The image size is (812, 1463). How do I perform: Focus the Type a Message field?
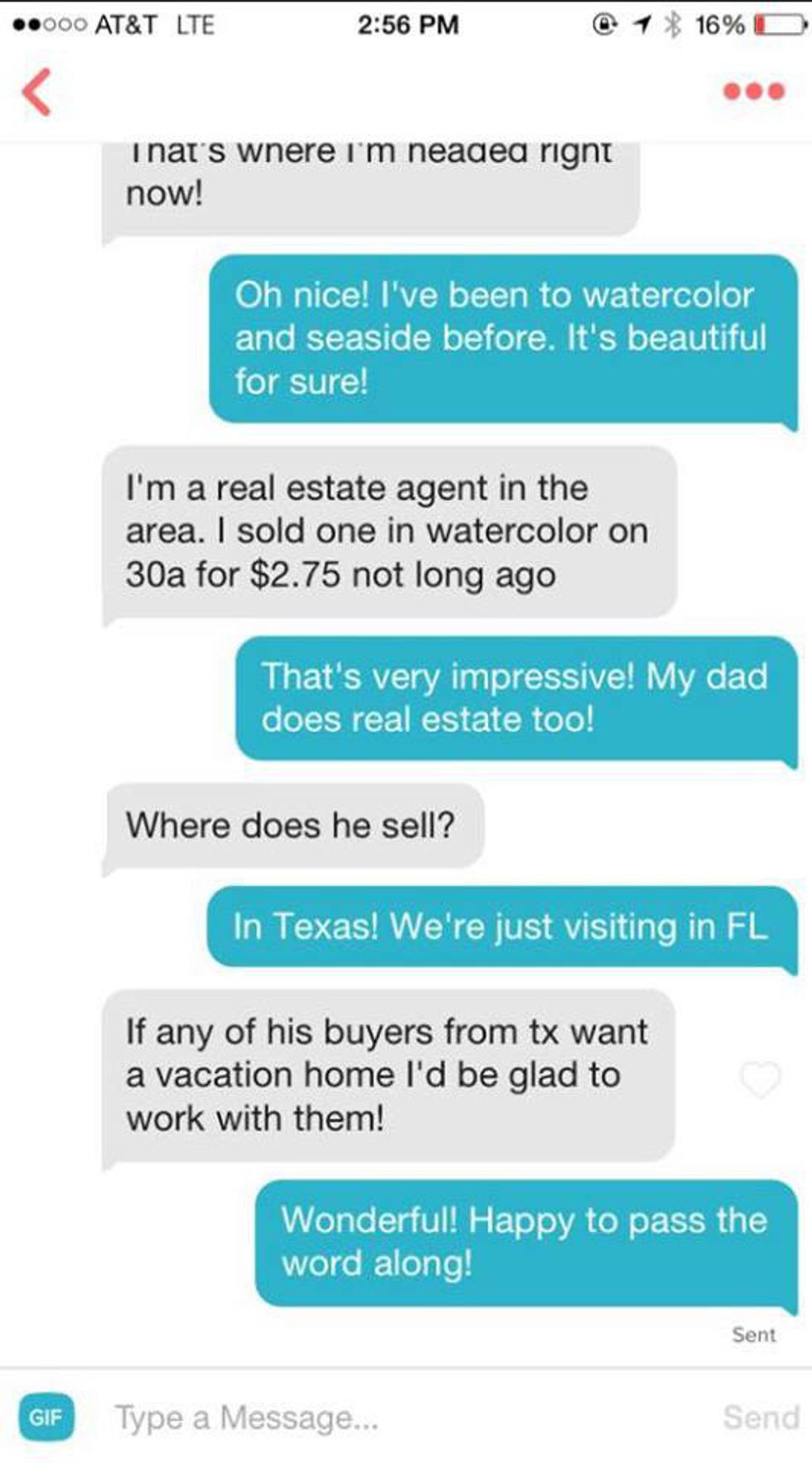(x=398, y=1417)
